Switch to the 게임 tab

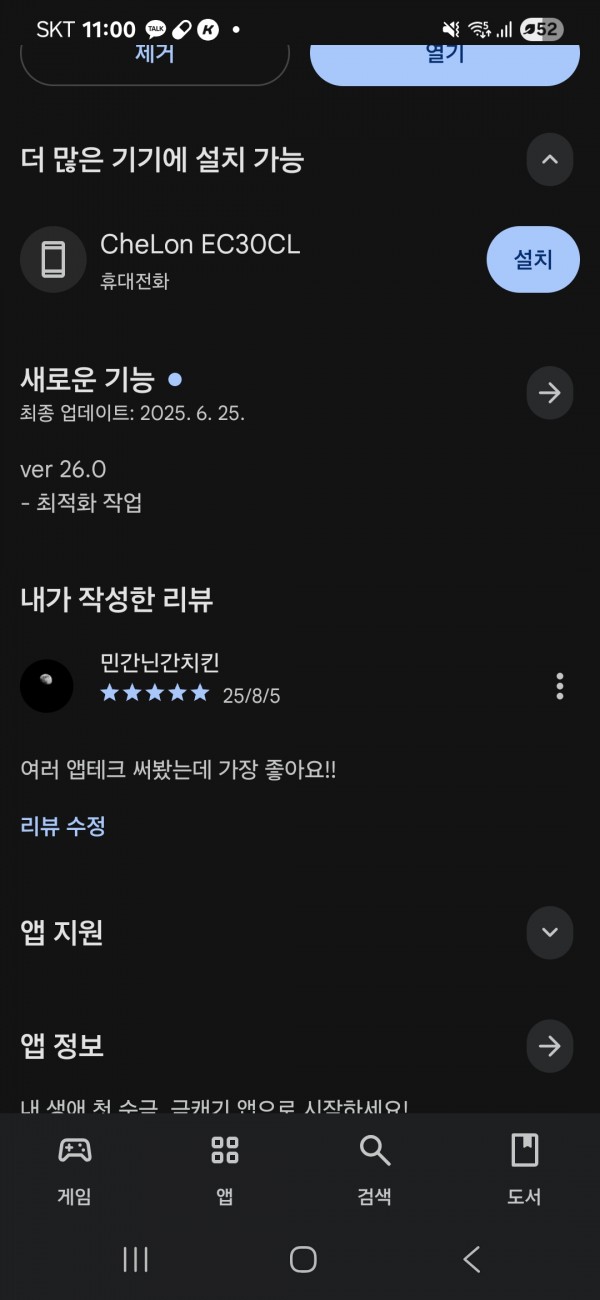pyautogui.click(x=75, y=1169)
